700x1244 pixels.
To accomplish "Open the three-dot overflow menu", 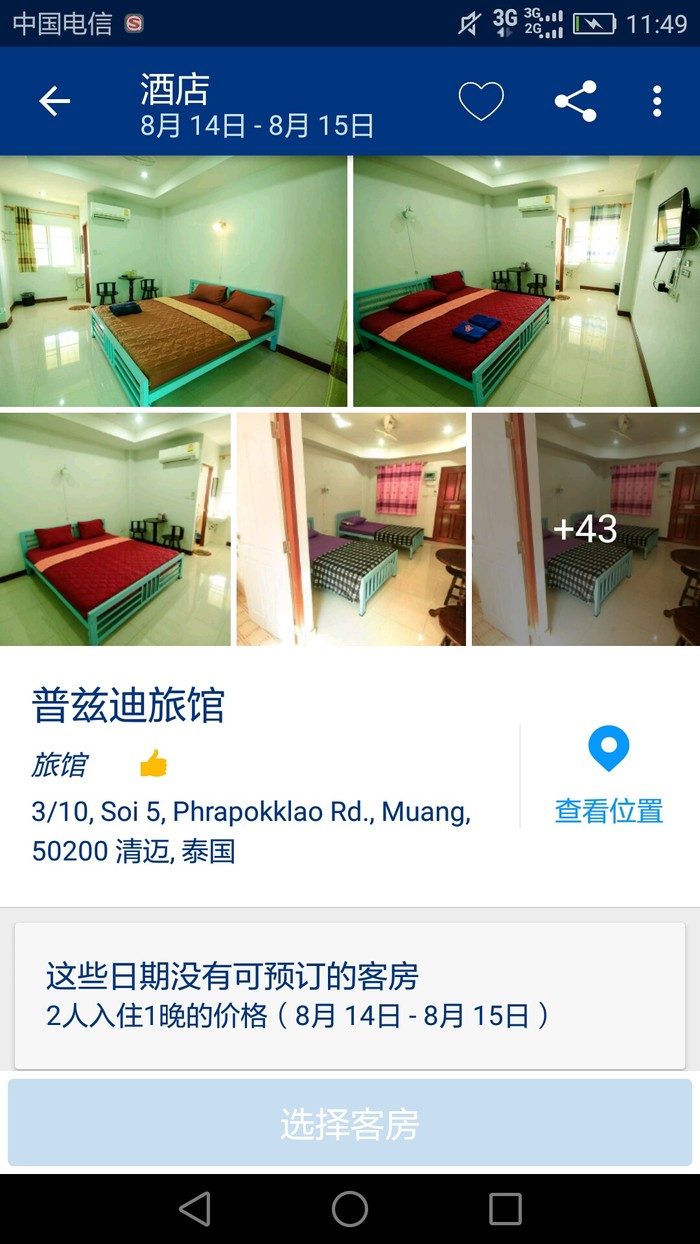I will 657,101.
